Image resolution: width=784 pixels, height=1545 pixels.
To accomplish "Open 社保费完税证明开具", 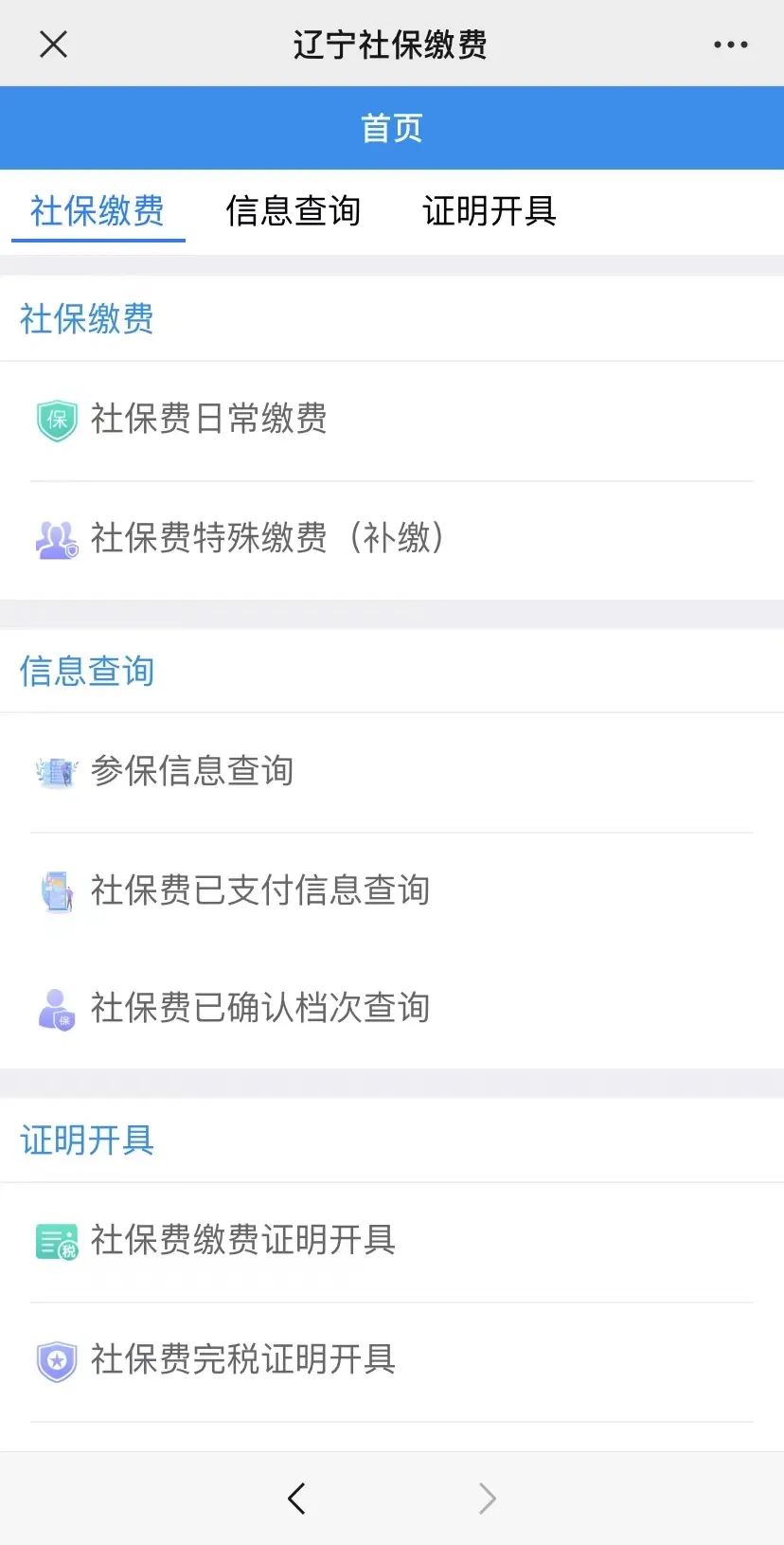I will (392, 1360).
